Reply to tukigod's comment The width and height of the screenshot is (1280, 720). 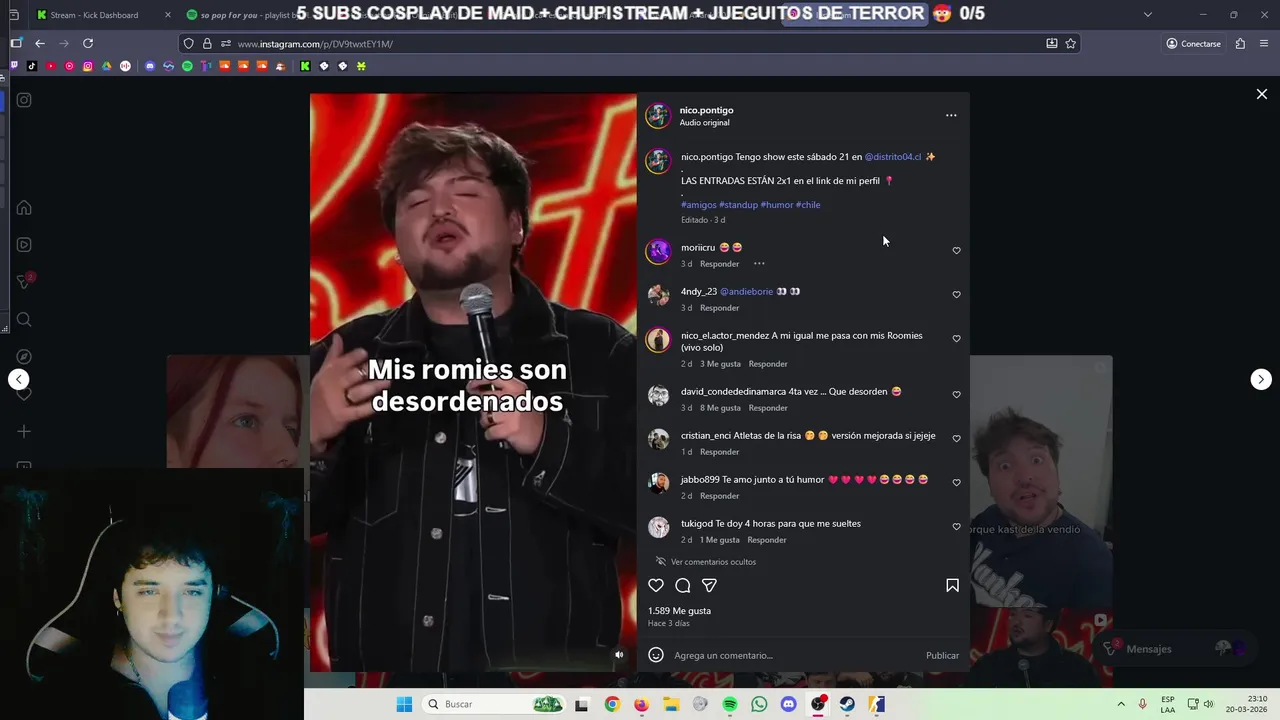[x=766, y=540]
